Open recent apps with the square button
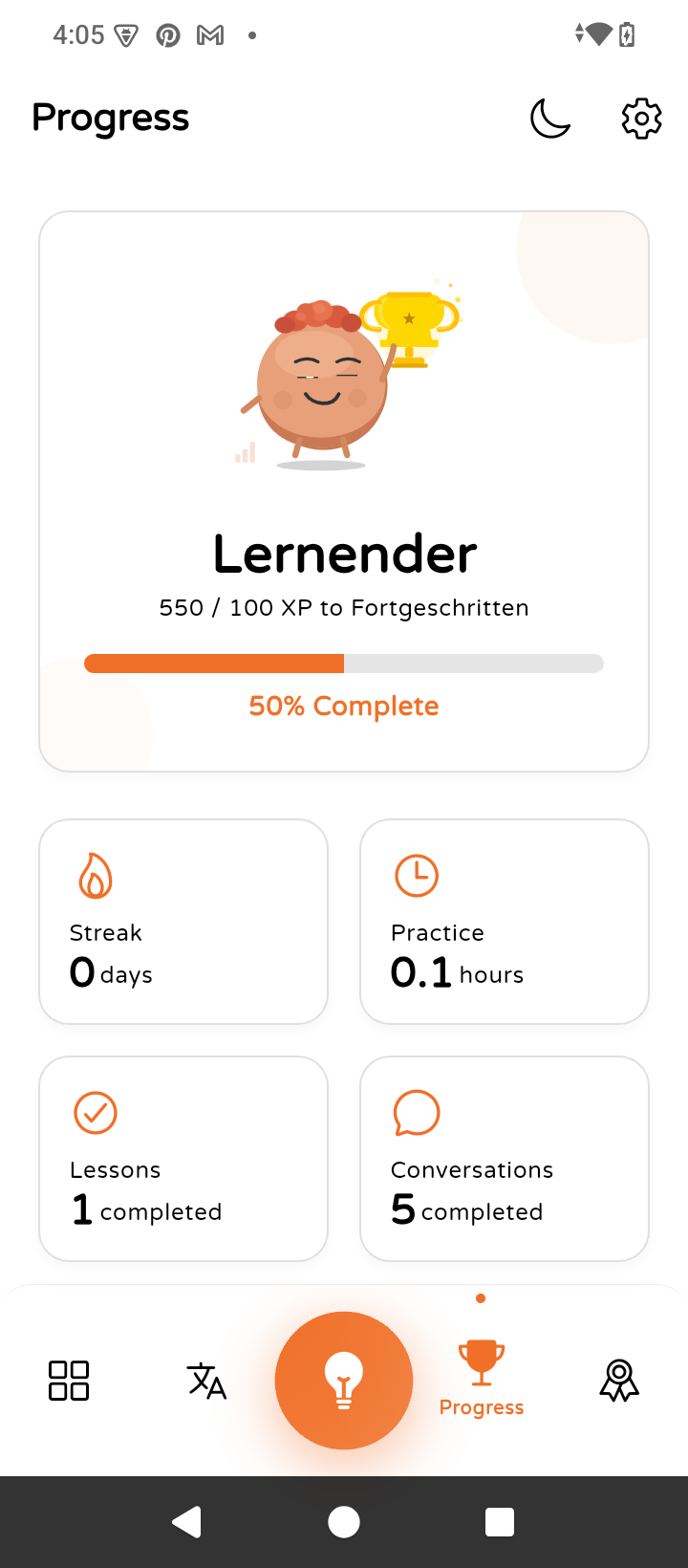The image size is (688, 1568). tap(499, 1520)
